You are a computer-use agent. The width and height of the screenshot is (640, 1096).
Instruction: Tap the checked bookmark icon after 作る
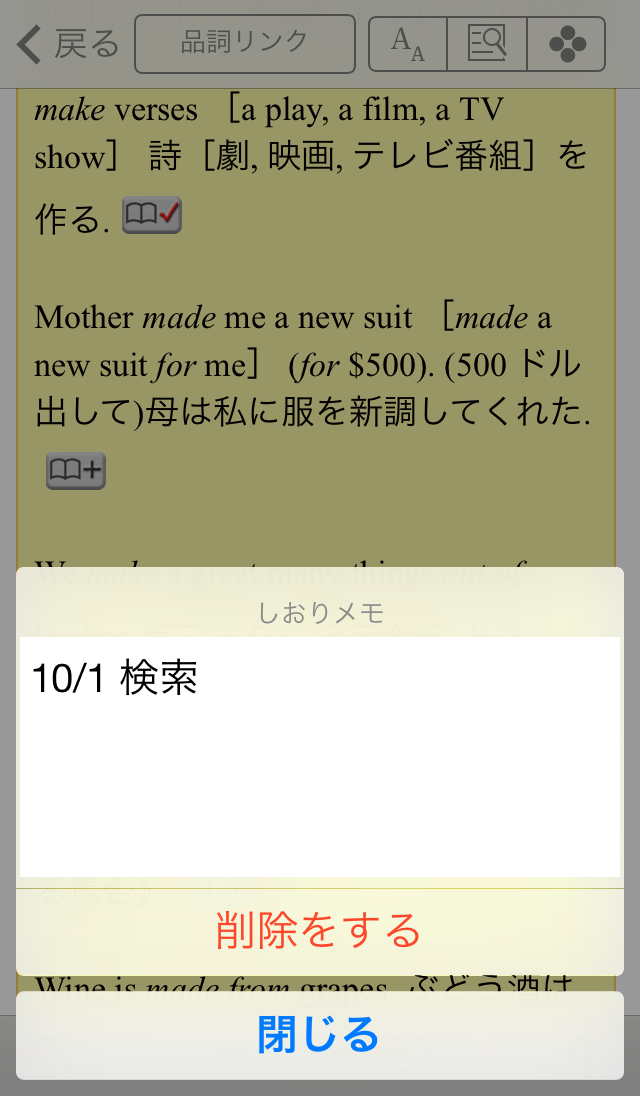(151, 215)
